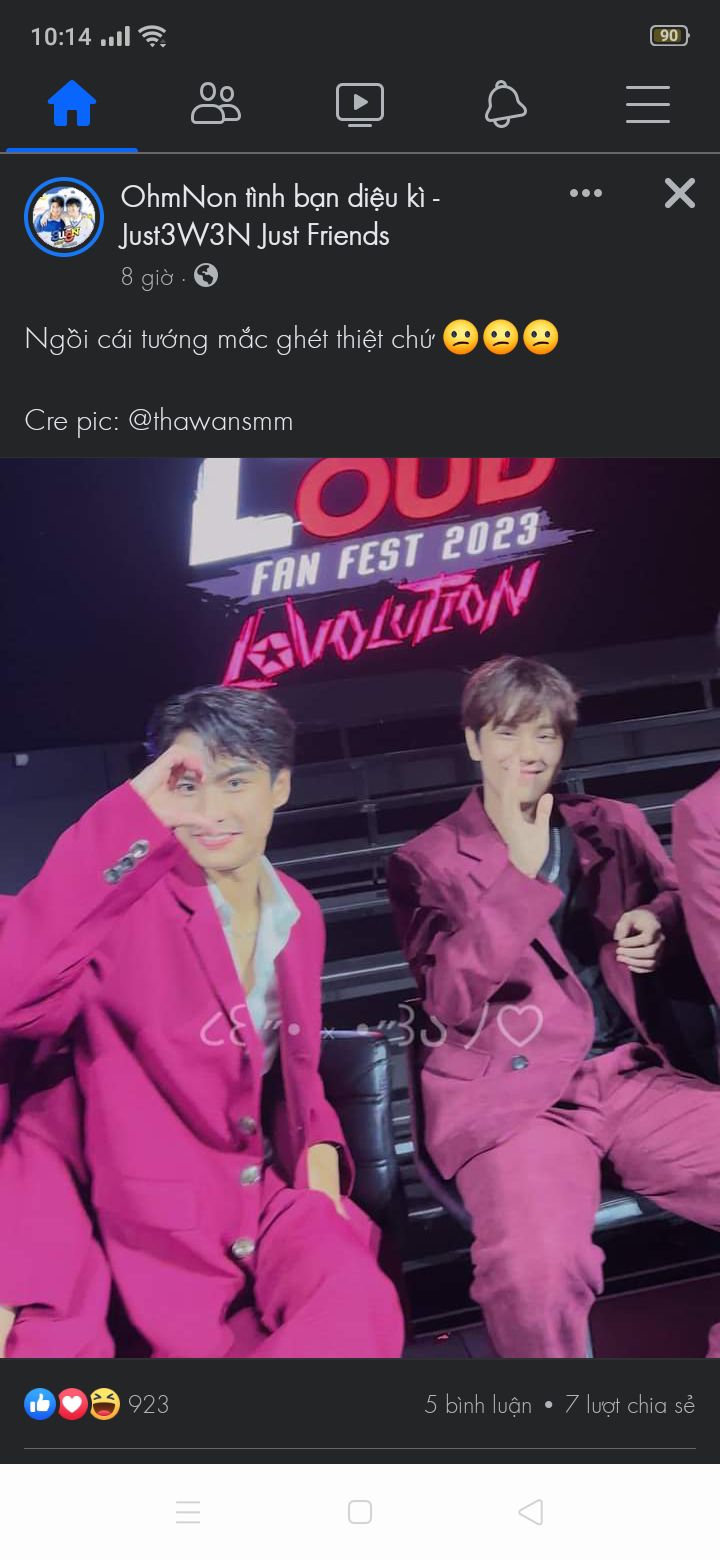Switch to the Watch video tab
Image resolution: width=720 pixels, height=1560 pixels.
360,104
